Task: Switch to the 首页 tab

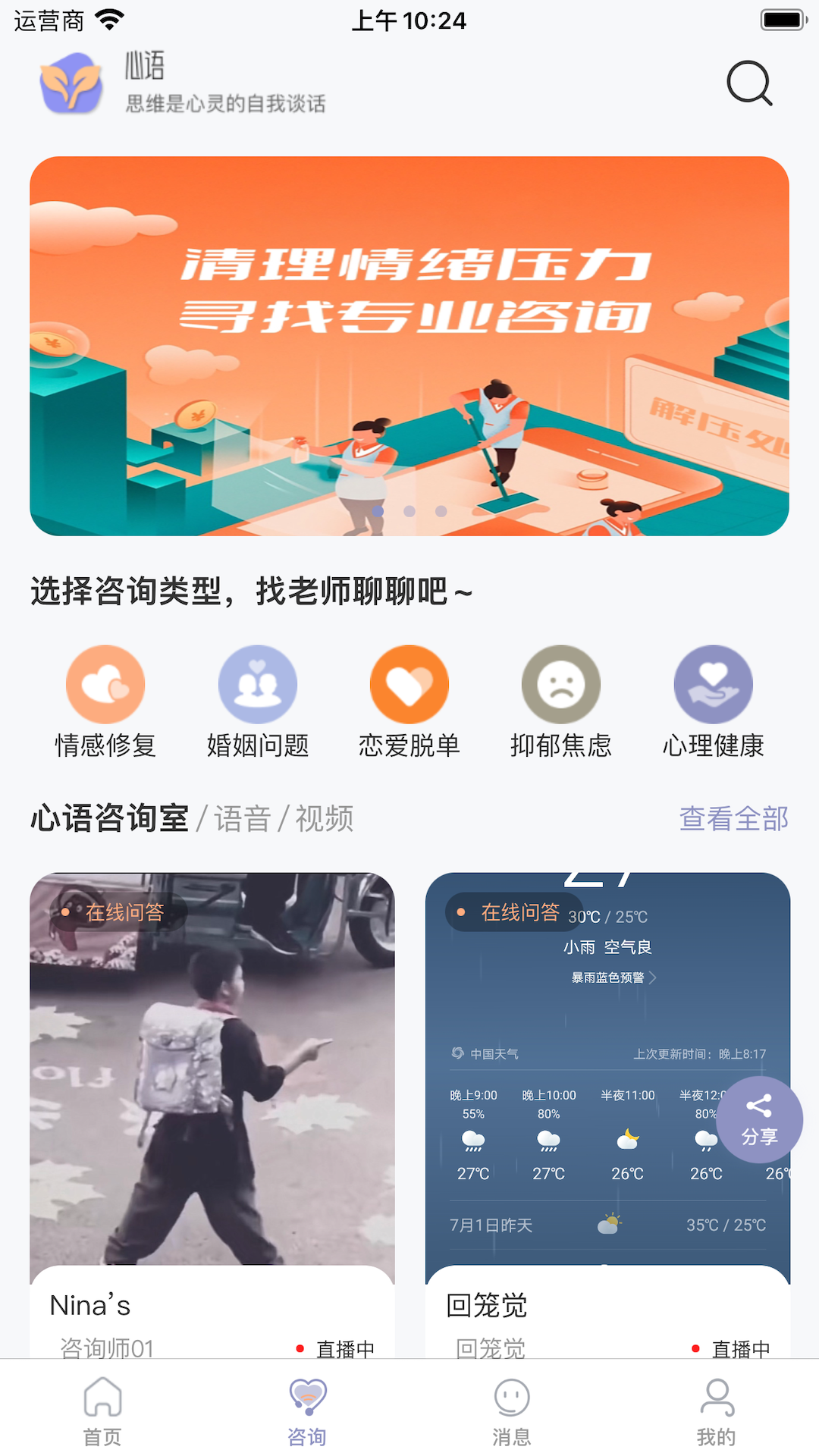Action: (102, 1410)
